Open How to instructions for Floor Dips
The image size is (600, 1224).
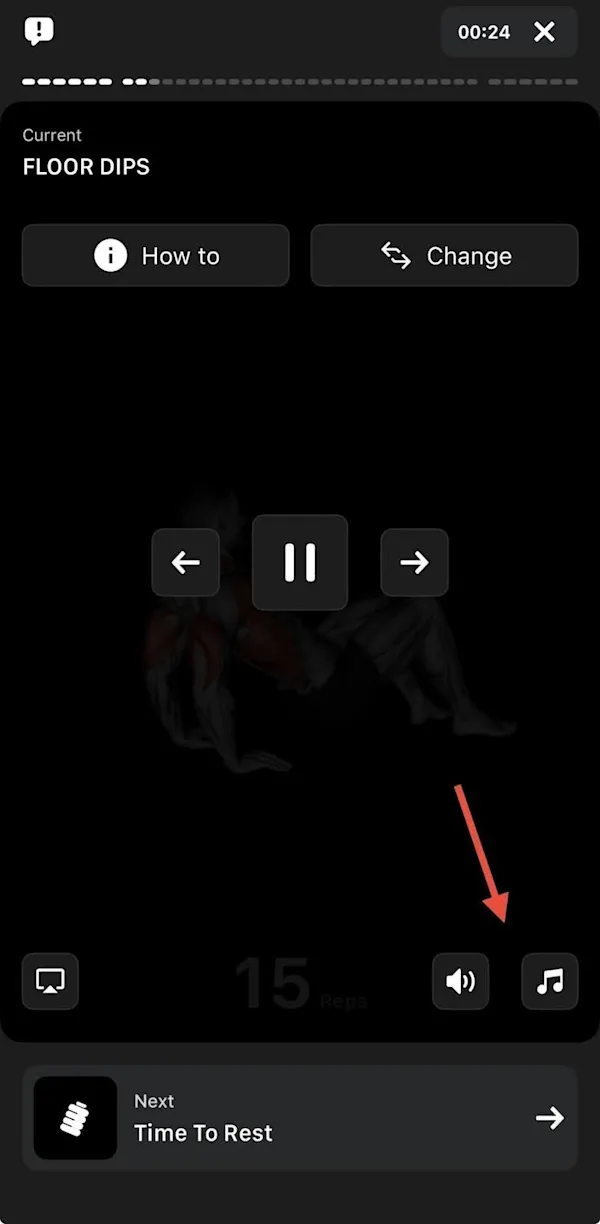click(156, 255)
